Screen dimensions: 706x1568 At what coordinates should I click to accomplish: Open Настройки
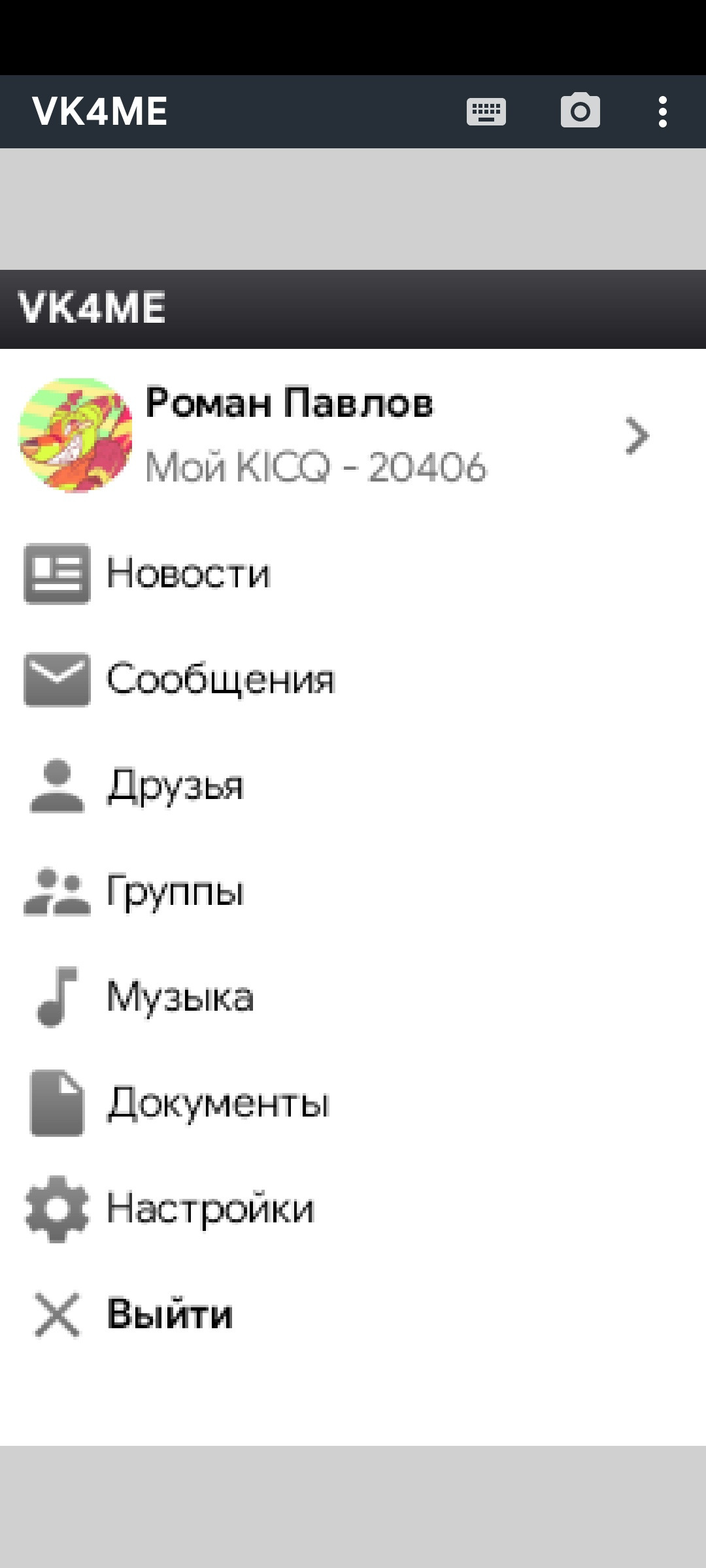pyautogui.click(x=210, y=1209)
